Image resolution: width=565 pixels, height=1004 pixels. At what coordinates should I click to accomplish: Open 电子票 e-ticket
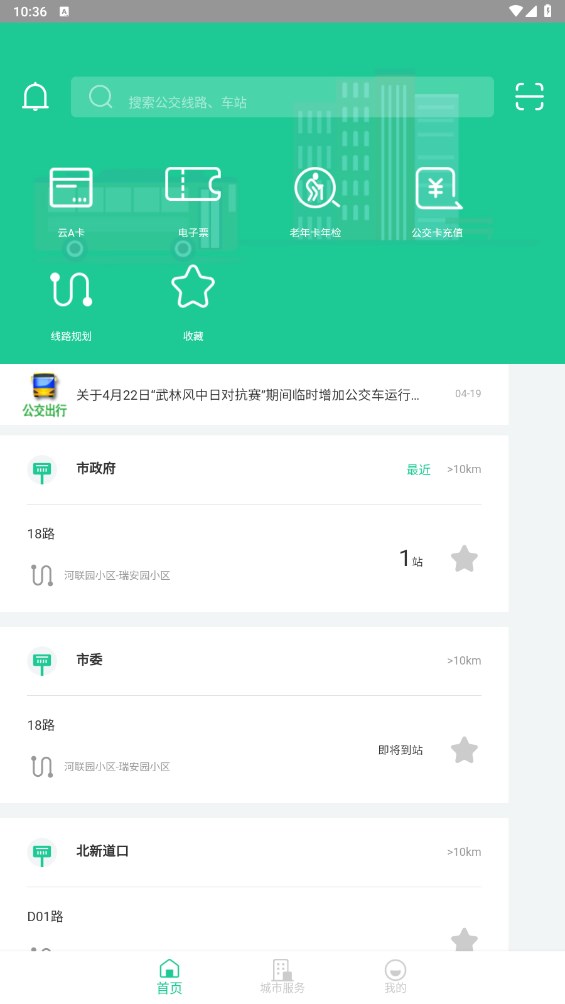coord(193,202)
